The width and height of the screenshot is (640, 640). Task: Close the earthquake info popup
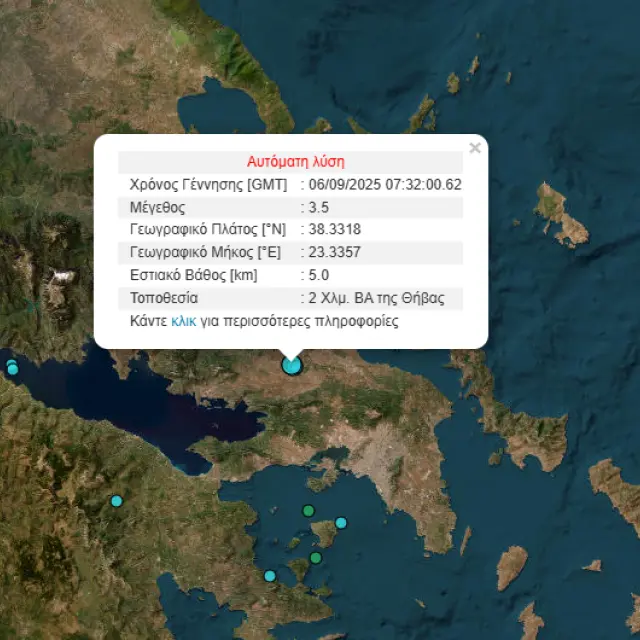pos(475,148)
